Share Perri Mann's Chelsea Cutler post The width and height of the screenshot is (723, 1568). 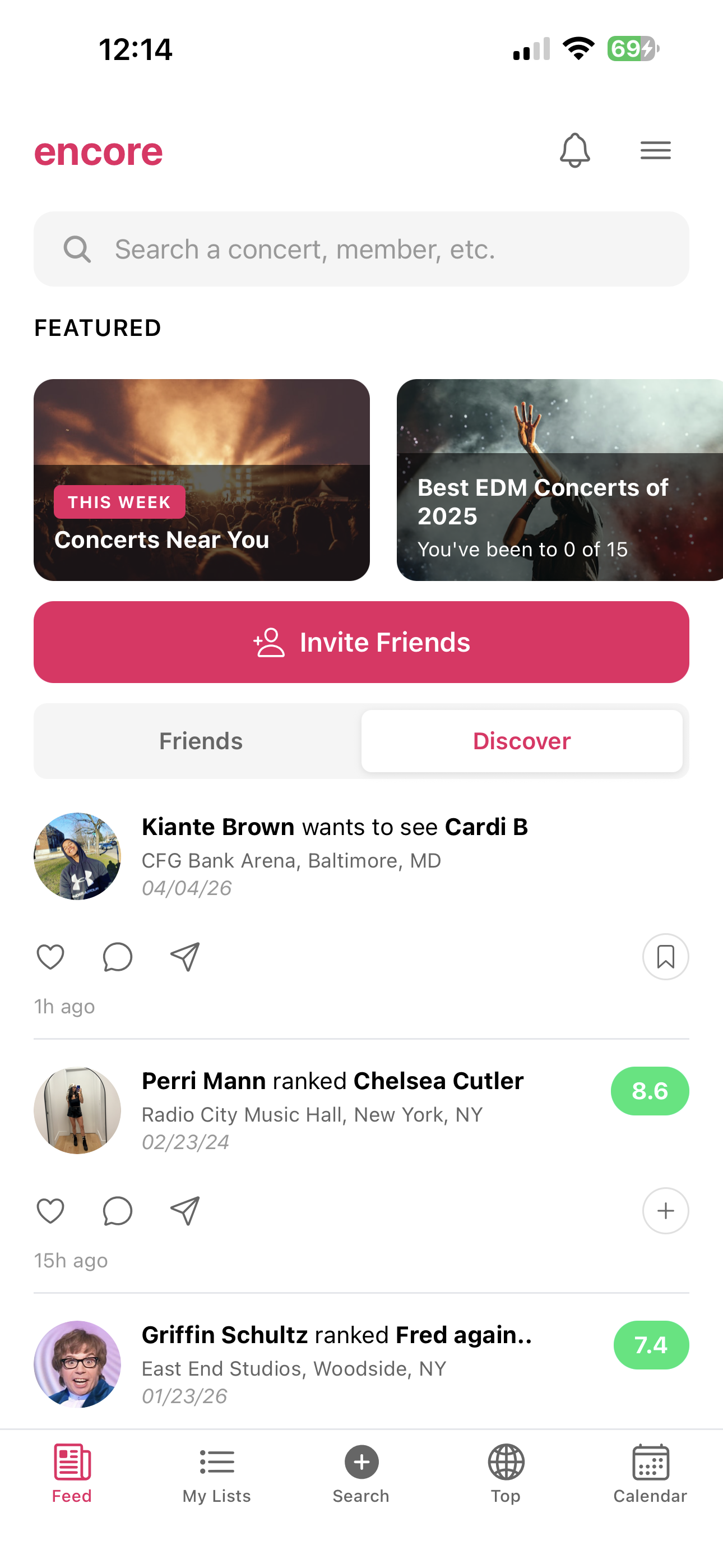pos(184,1211)
